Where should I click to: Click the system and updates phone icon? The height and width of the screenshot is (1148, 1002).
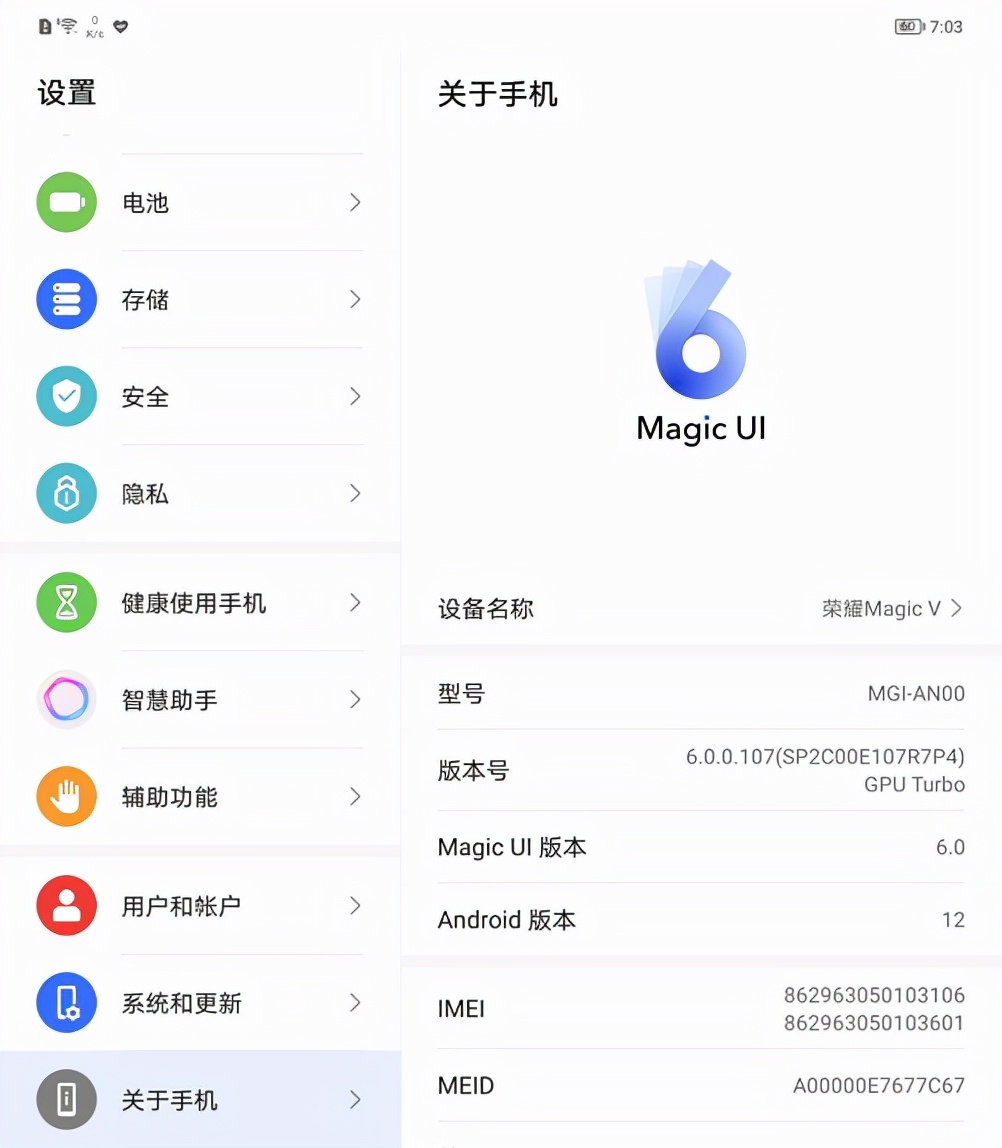point(66,1002)
